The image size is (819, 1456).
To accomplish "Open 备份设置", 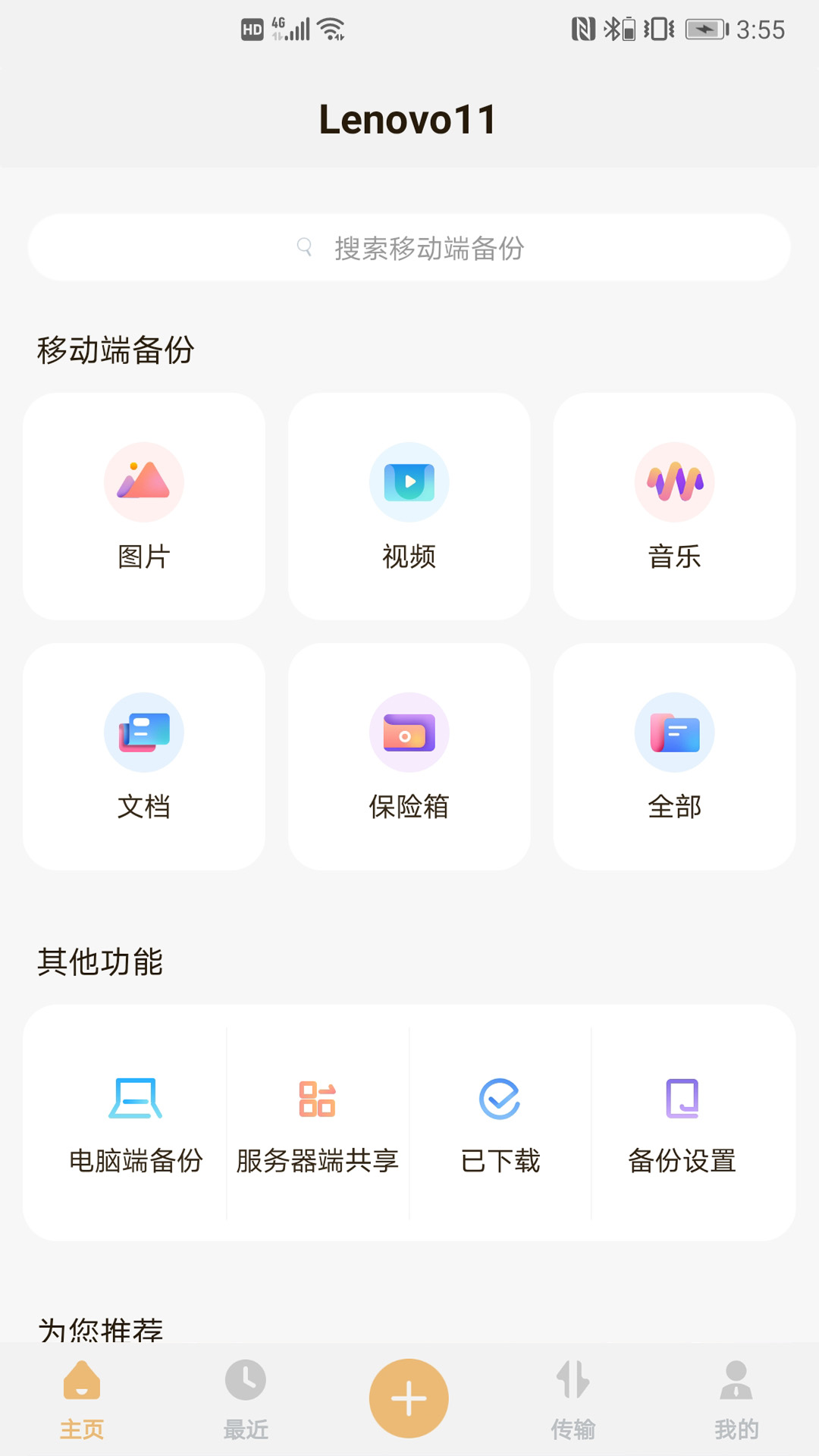I will [x=682, y=1124].
